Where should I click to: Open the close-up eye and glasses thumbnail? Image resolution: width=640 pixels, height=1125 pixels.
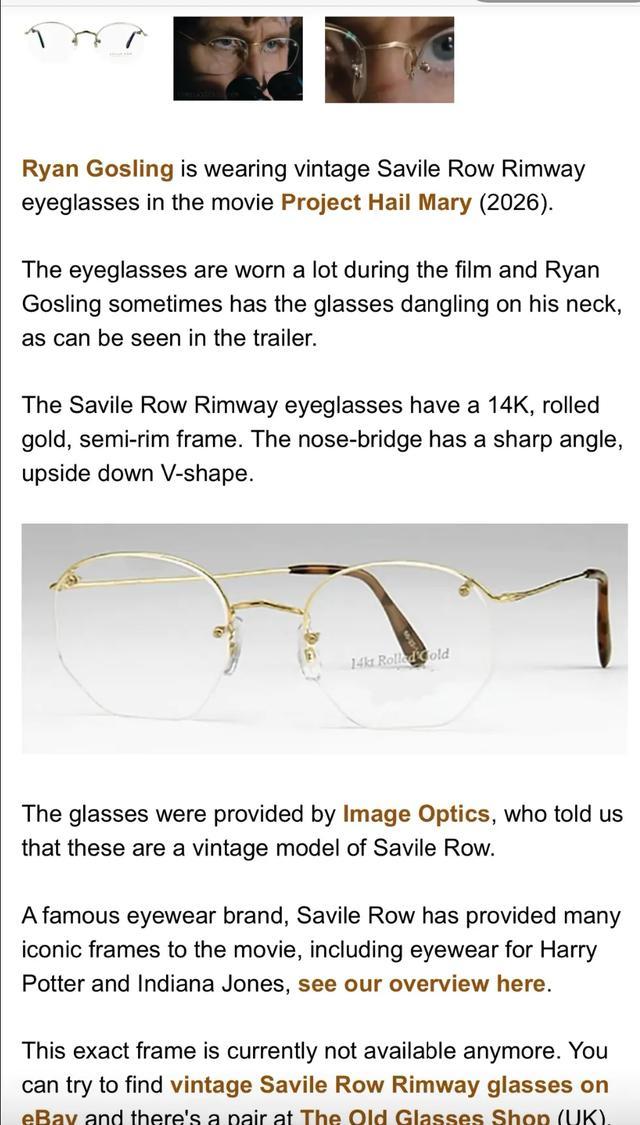pos(389,59)
